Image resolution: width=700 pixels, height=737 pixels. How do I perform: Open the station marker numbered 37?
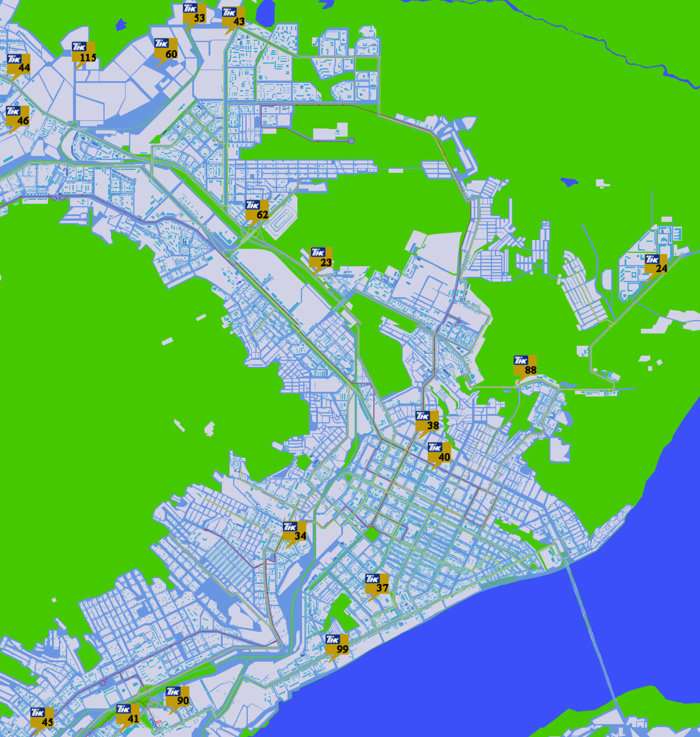coord(376,583)
